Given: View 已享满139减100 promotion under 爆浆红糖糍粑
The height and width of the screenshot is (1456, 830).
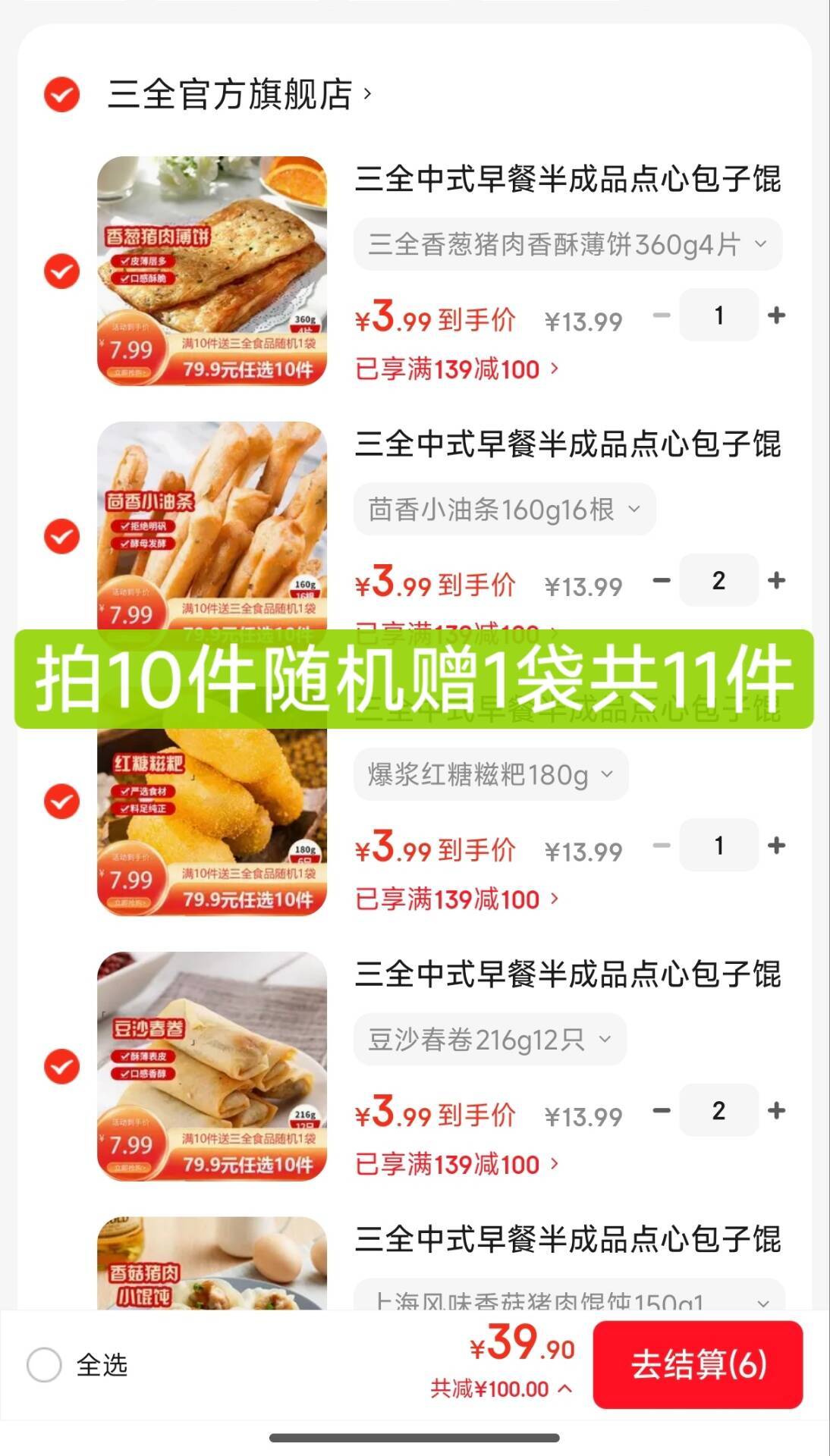Looking at the screenshot, I should 457,900.
